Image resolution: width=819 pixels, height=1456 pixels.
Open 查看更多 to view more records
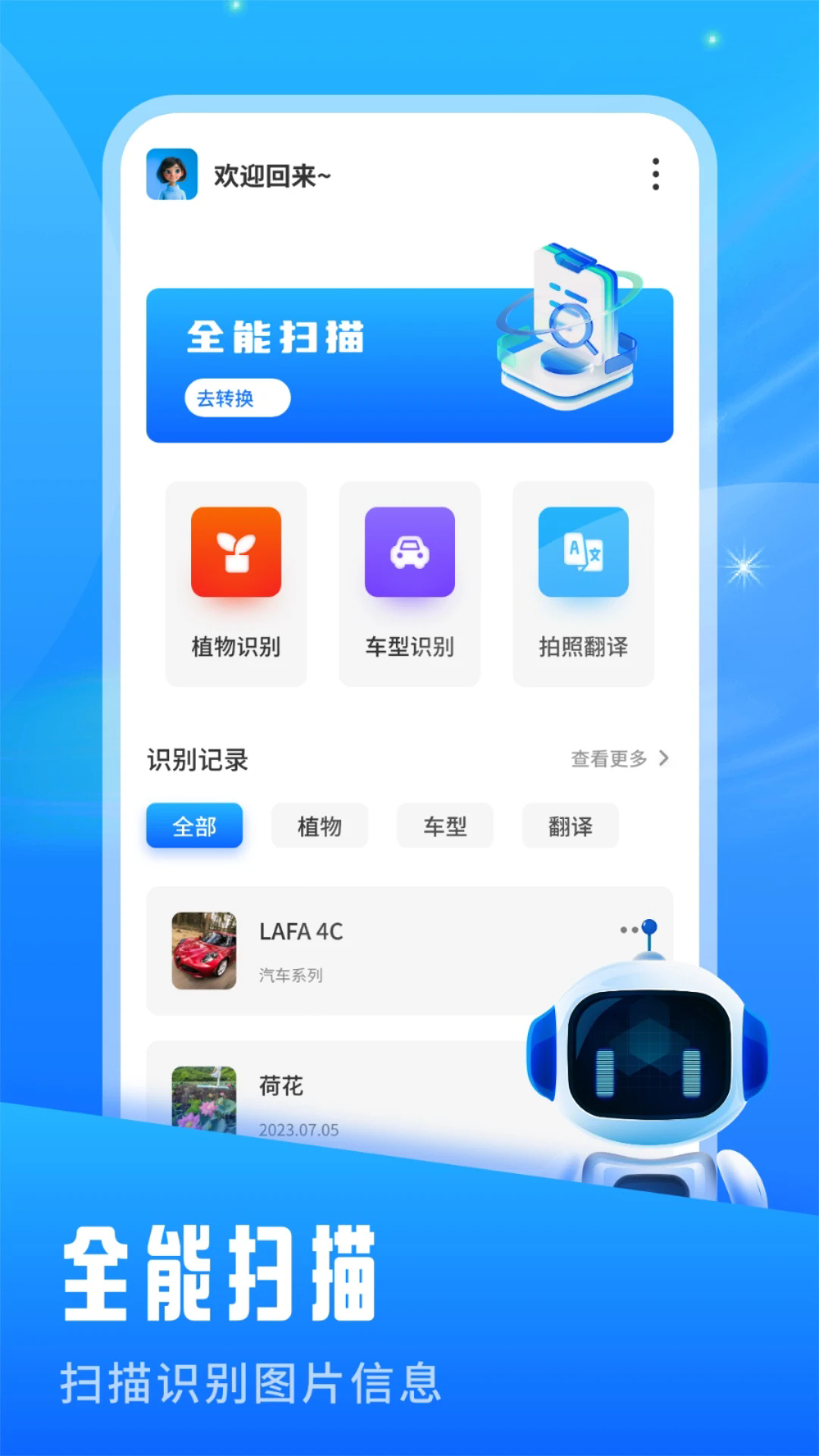[607, 758]
